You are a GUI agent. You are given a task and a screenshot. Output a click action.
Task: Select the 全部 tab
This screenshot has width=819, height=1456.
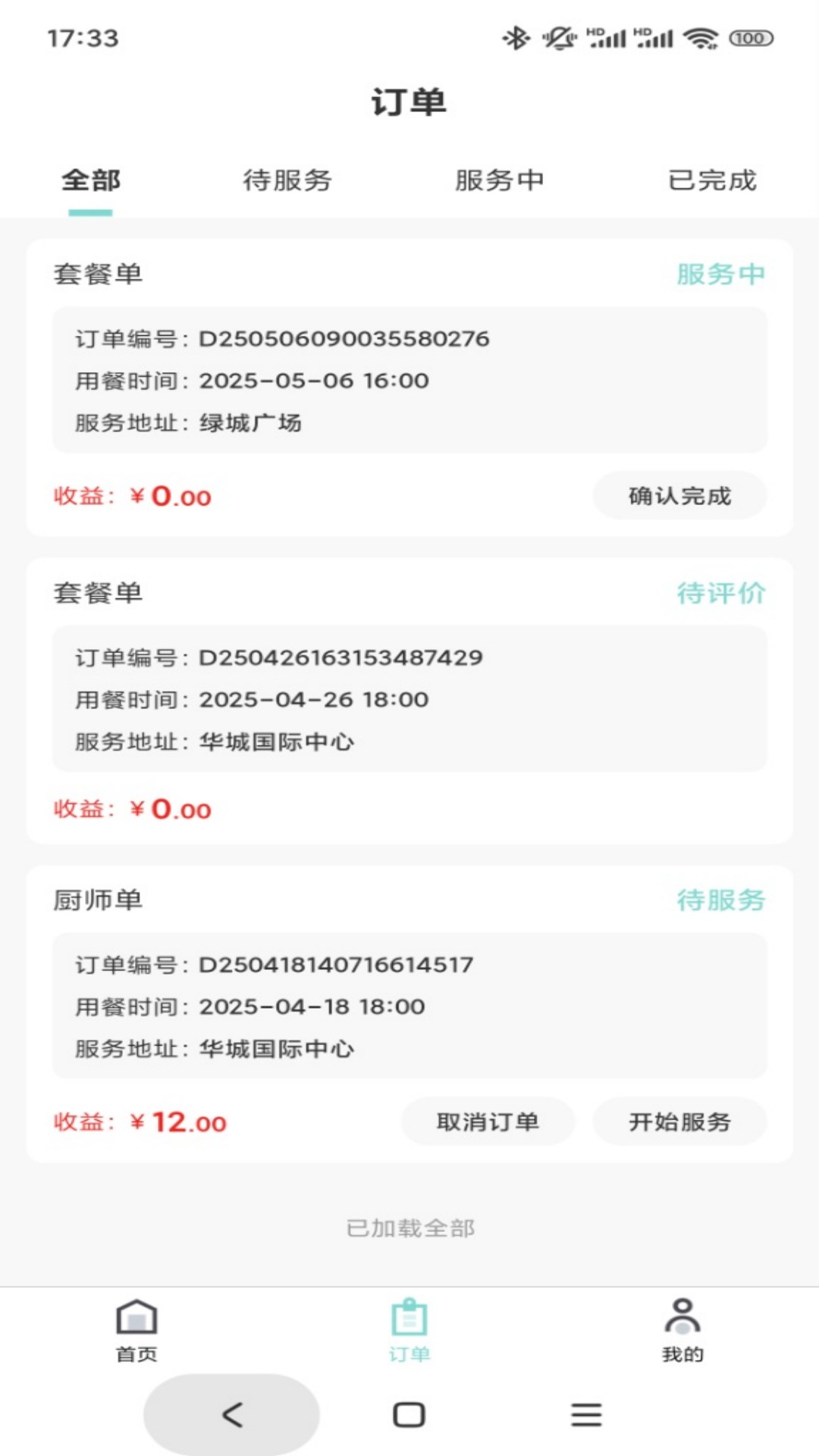[x=89, y=181]
